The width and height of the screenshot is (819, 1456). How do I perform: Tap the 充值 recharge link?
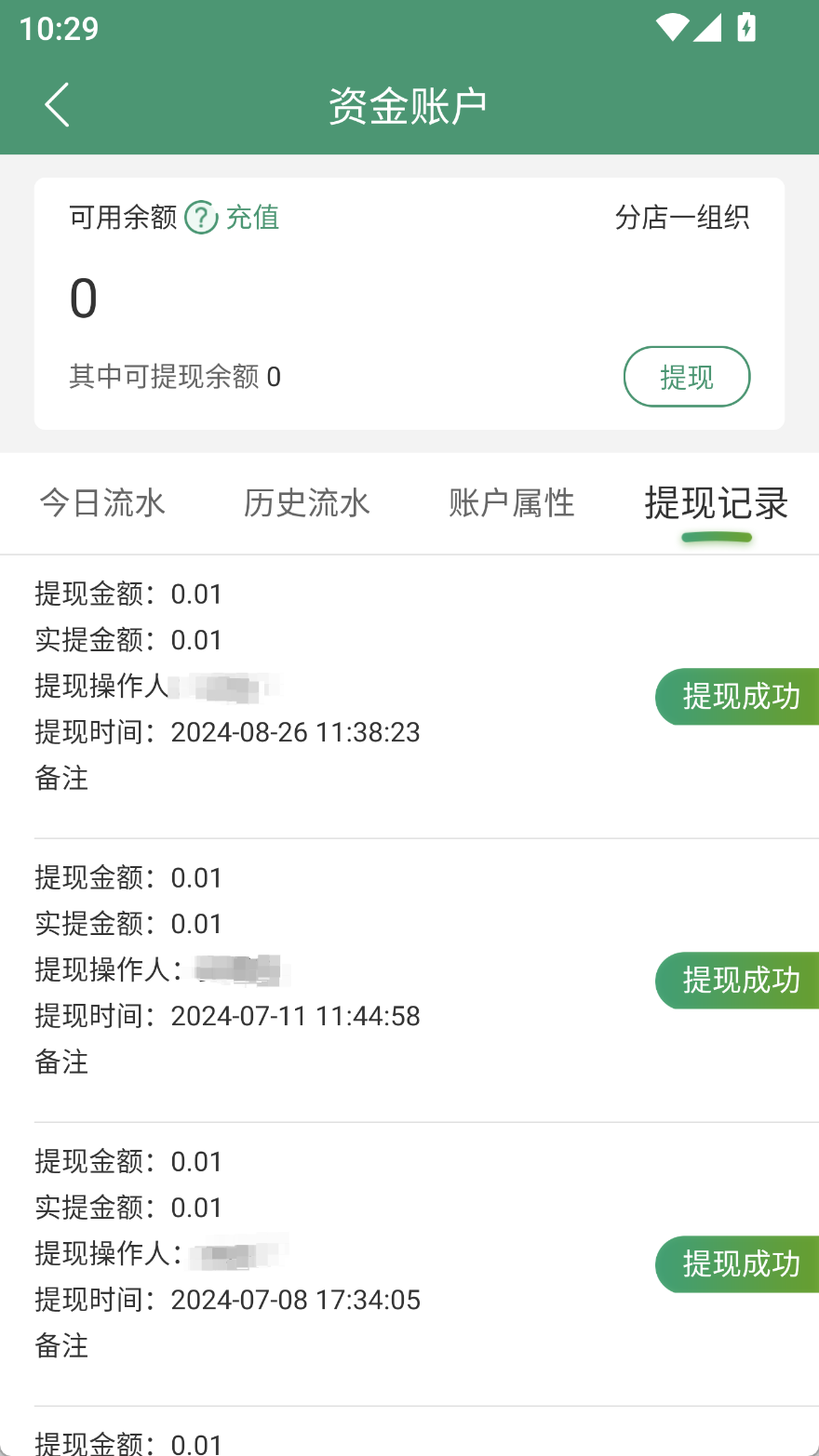tap(253, 218)
